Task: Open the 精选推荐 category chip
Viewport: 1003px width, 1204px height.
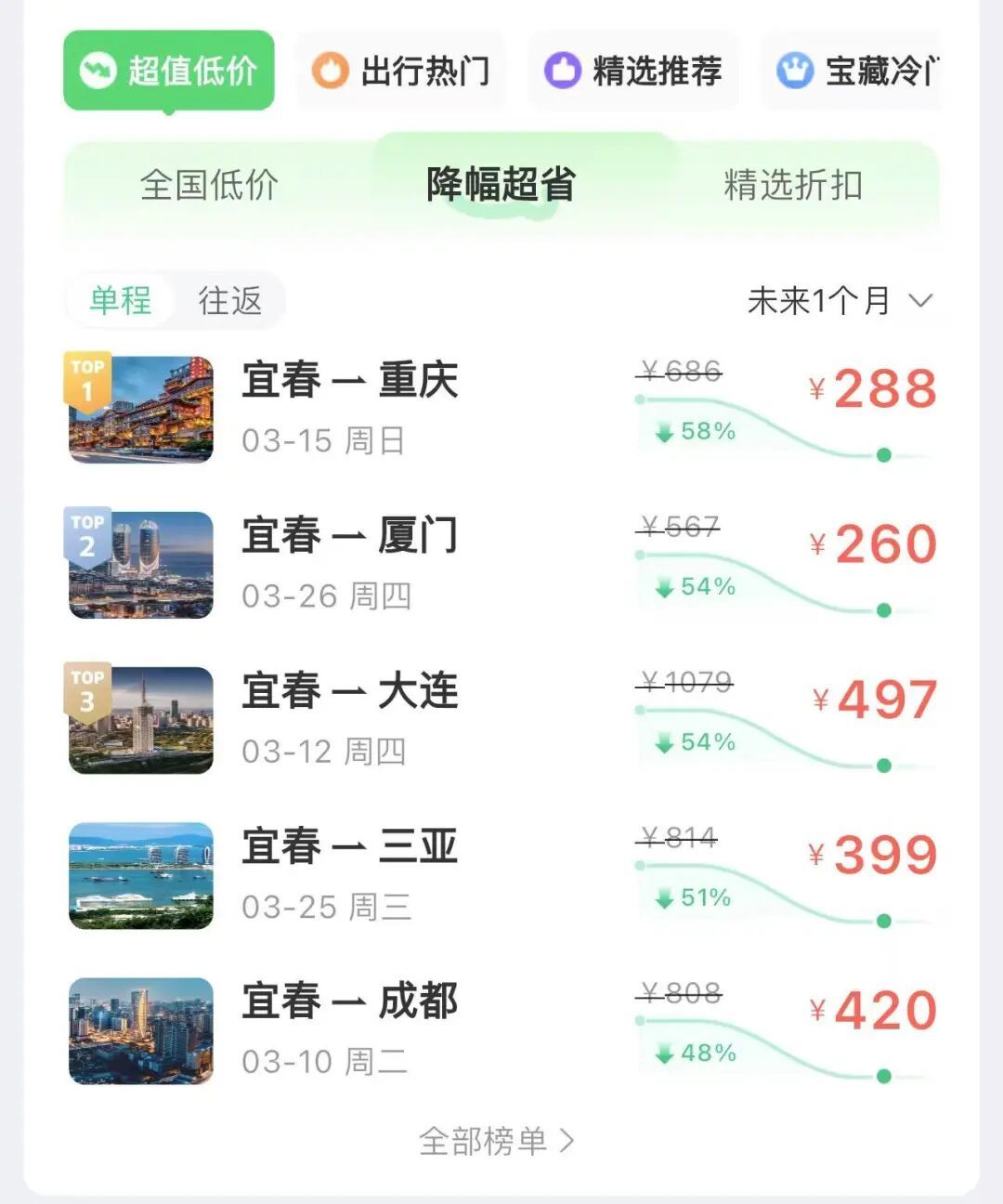Action: click(x=633, y=71)
